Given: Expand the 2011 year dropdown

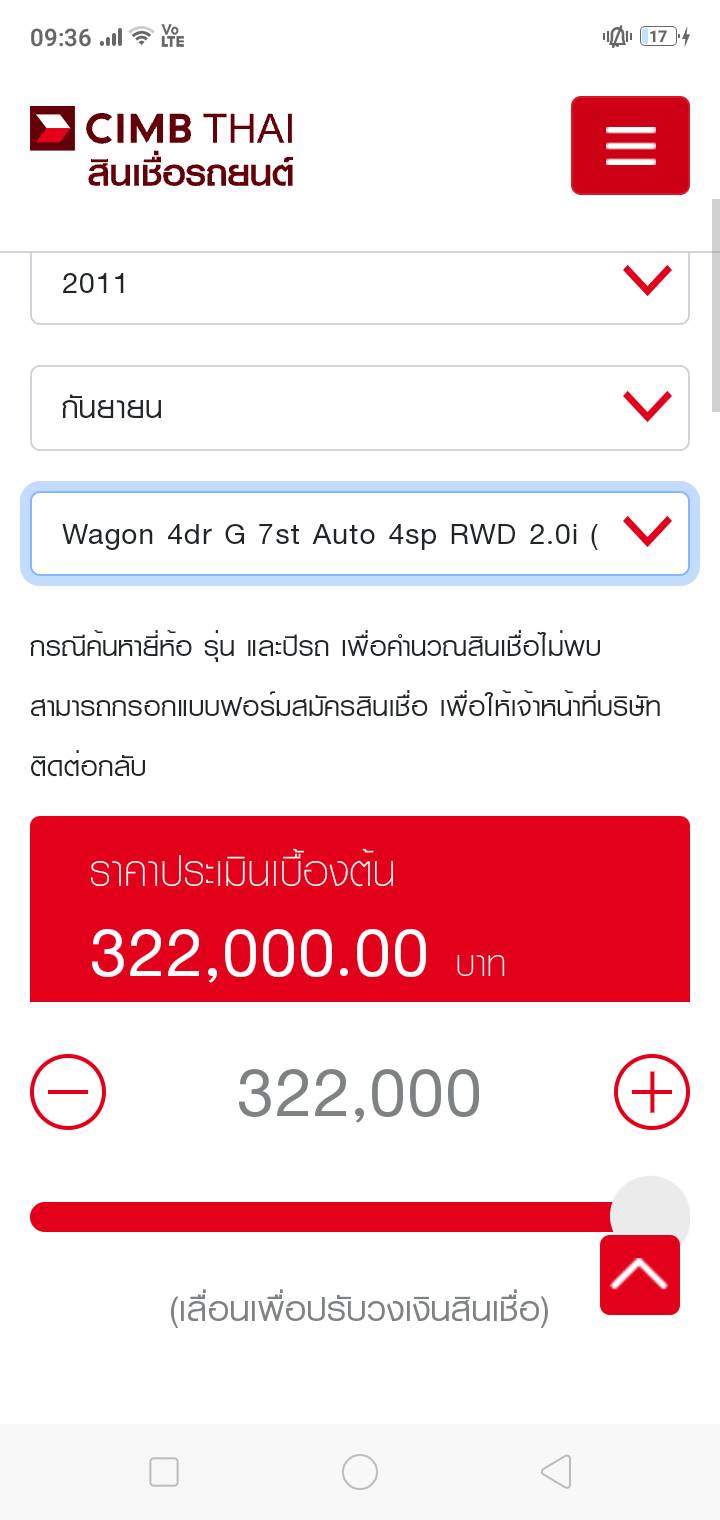Looking at the screenshot, I should coord(360,284).
